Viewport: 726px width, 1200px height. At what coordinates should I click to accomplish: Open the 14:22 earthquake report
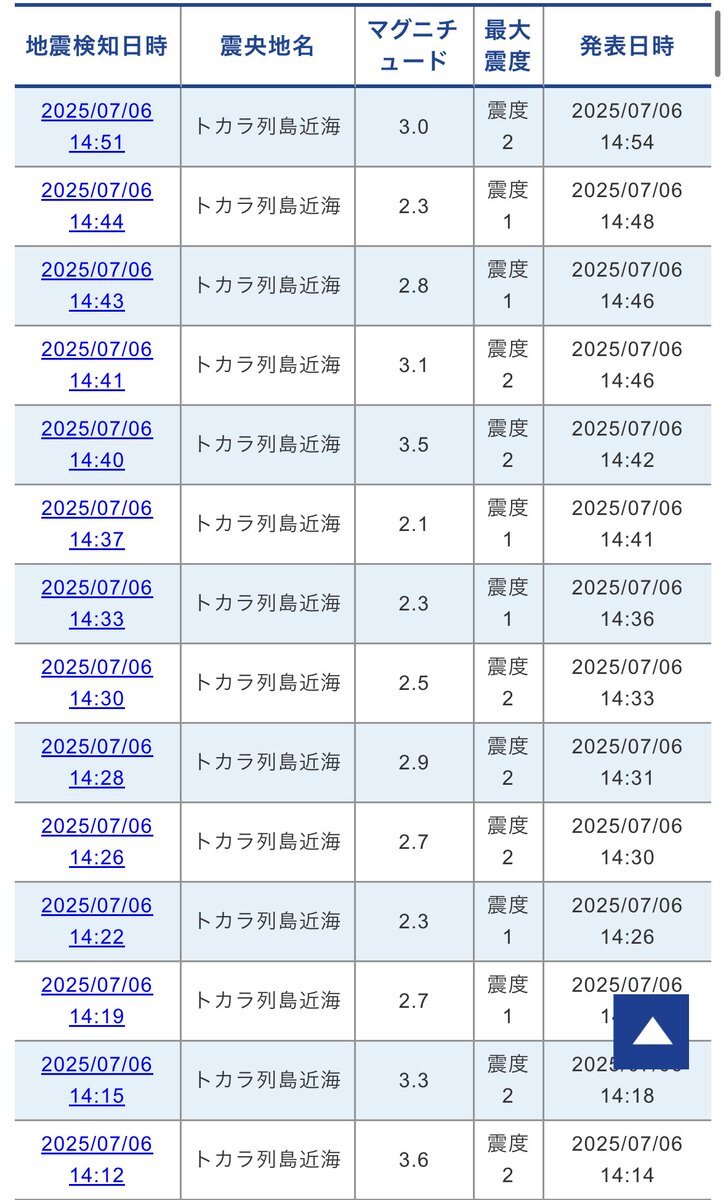click(97, 921)
